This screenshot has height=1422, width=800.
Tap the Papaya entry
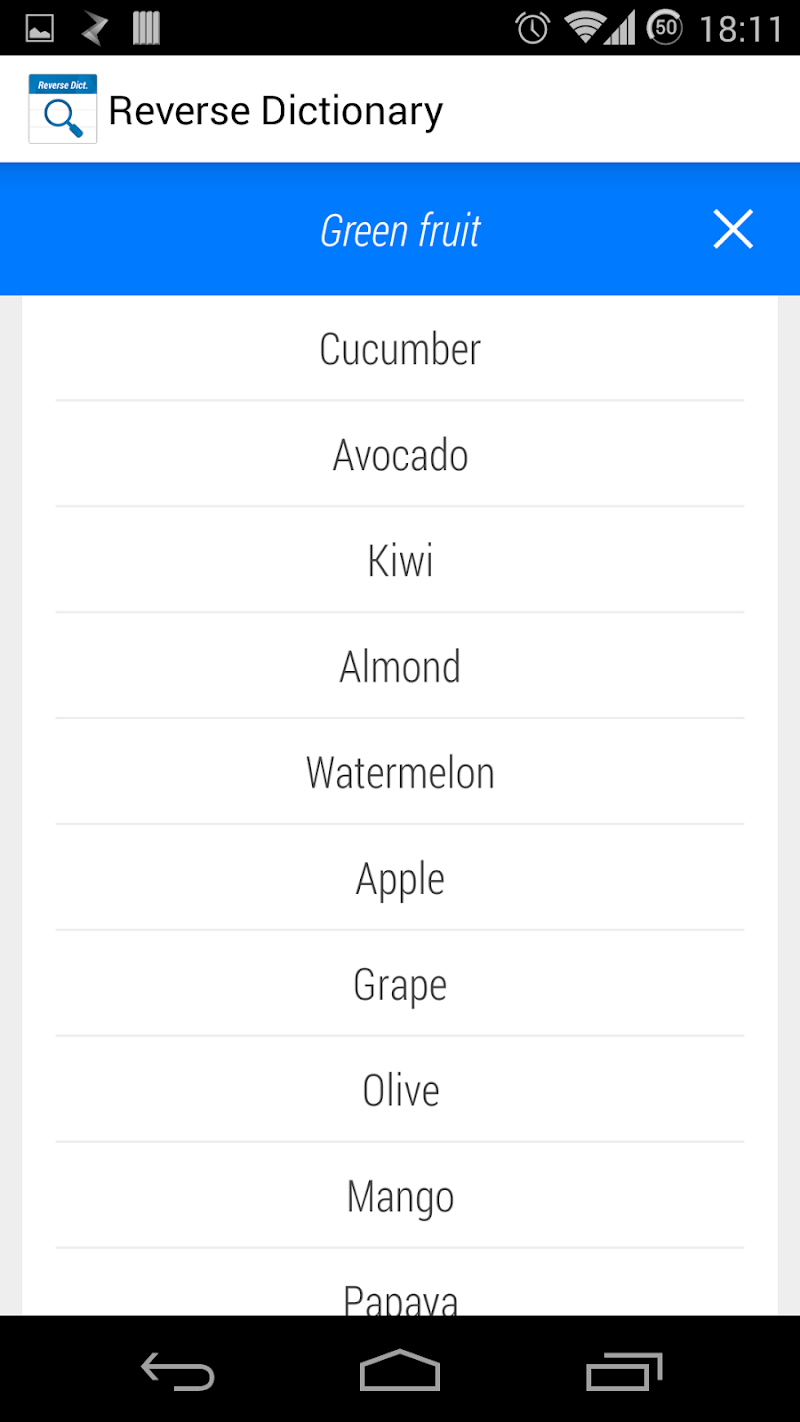400,1296
